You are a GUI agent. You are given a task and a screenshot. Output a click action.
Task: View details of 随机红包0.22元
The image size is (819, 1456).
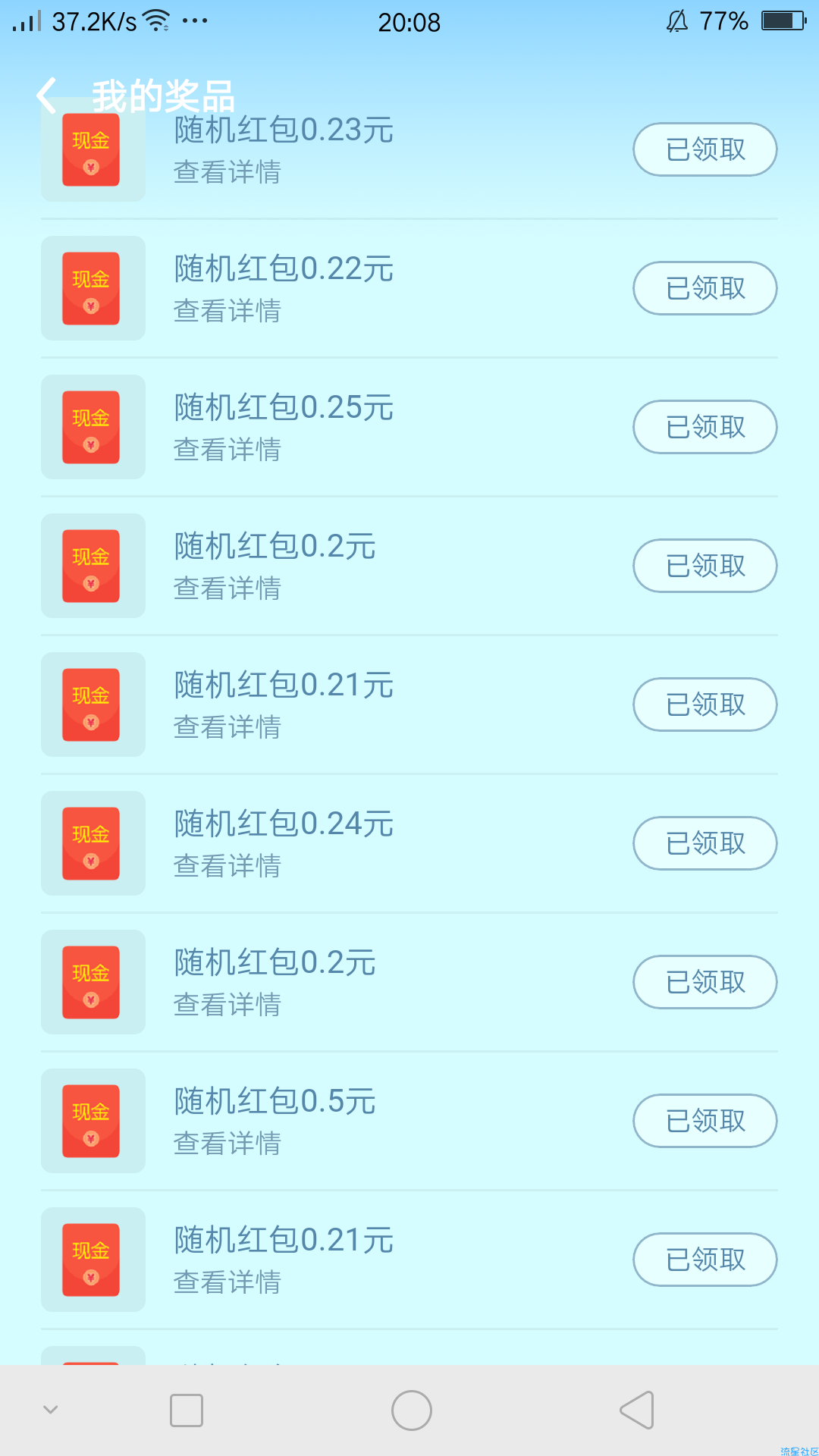(x=227, y=311)
